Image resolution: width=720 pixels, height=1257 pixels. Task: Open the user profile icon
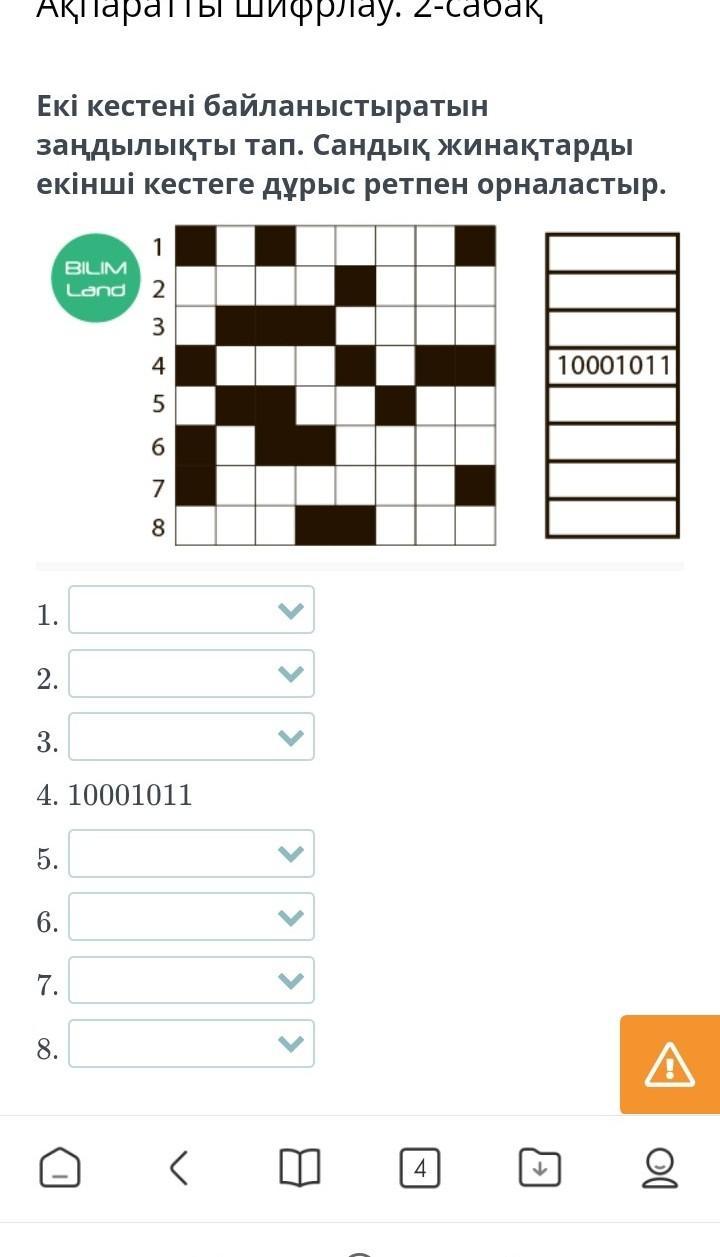tap(659, 1167)
